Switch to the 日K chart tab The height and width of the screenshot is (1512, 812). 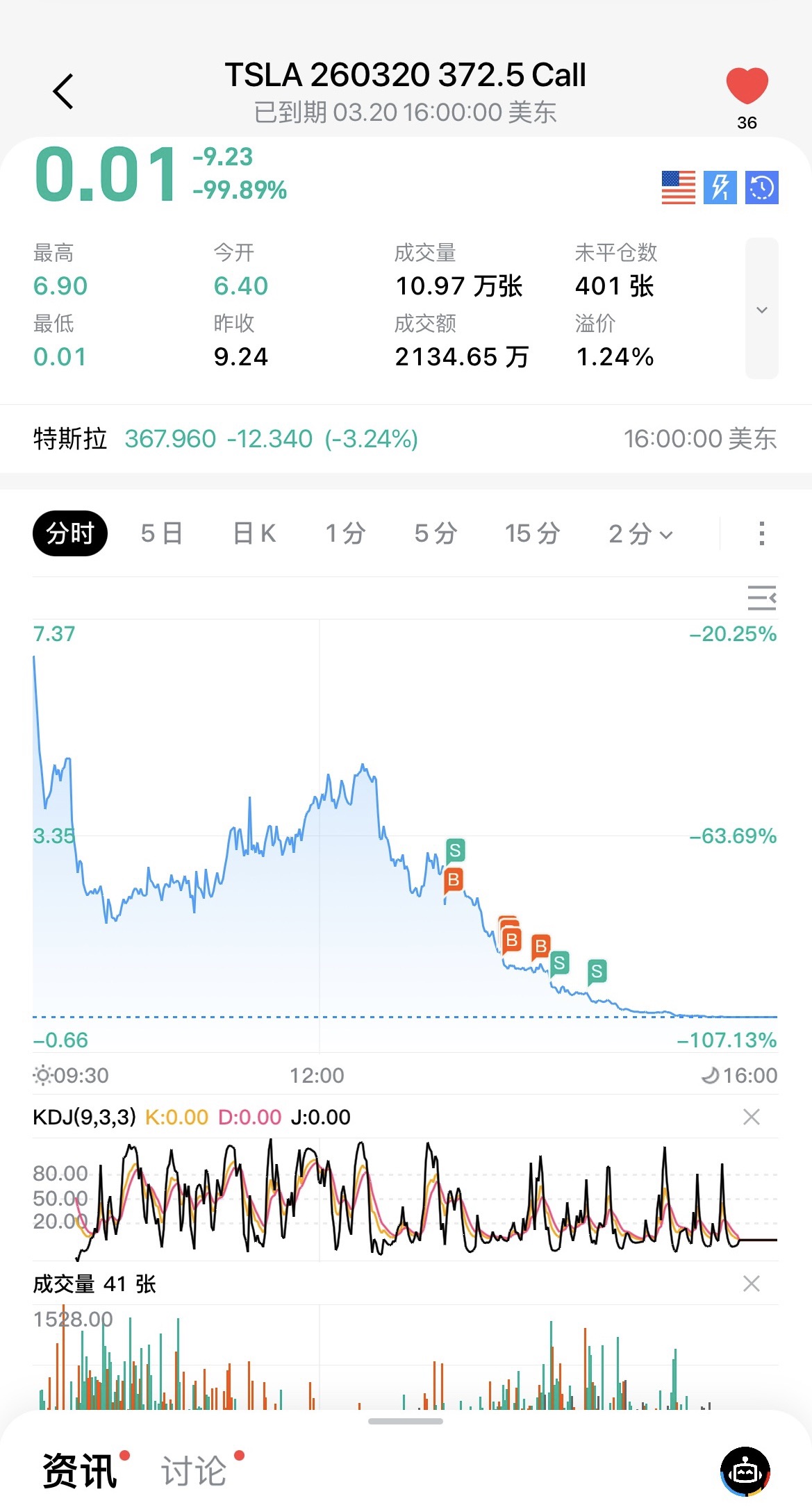(x=254, y=533)
